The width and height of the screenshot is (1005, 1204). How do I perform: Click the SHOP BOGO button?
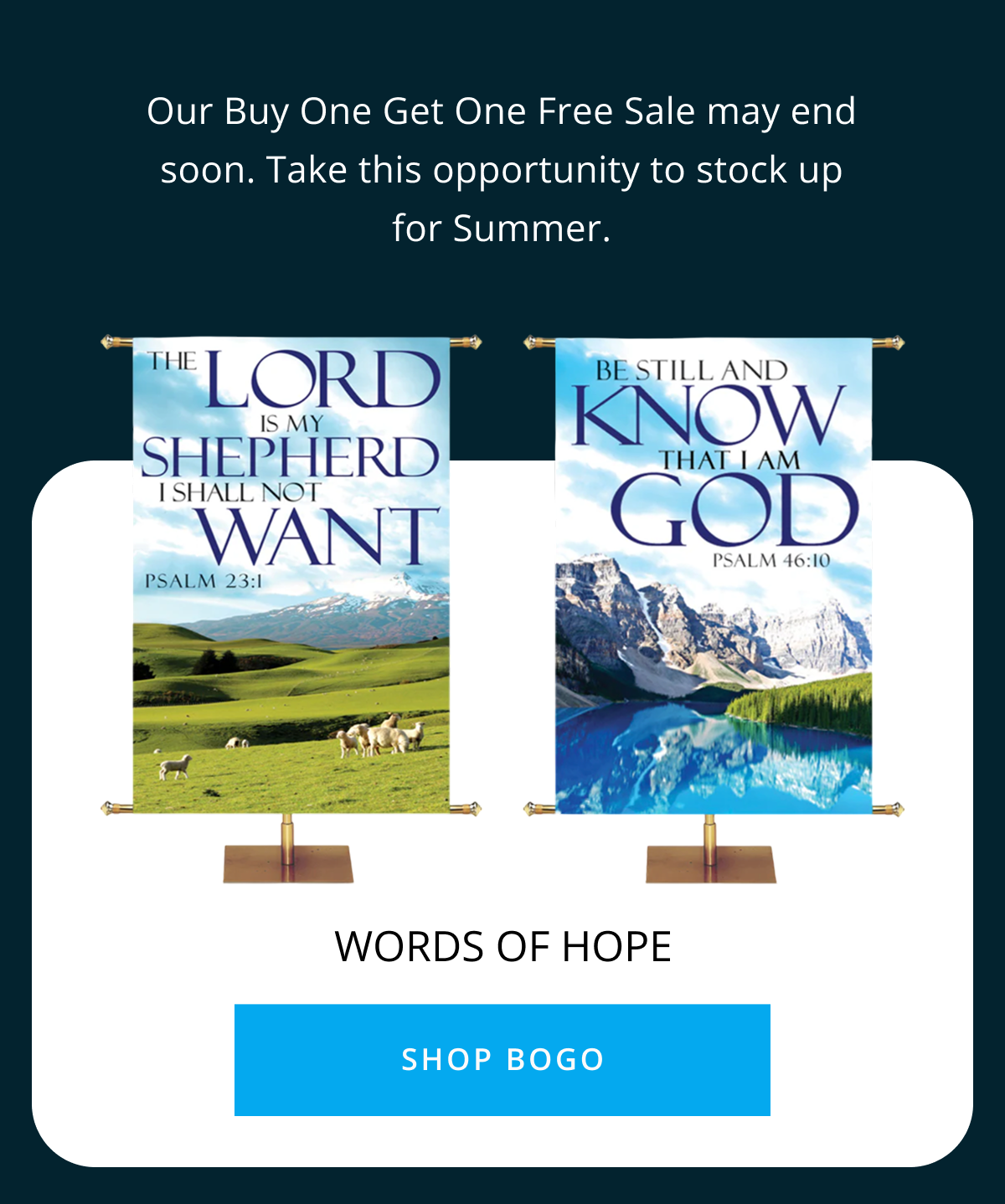(502, 1059)
